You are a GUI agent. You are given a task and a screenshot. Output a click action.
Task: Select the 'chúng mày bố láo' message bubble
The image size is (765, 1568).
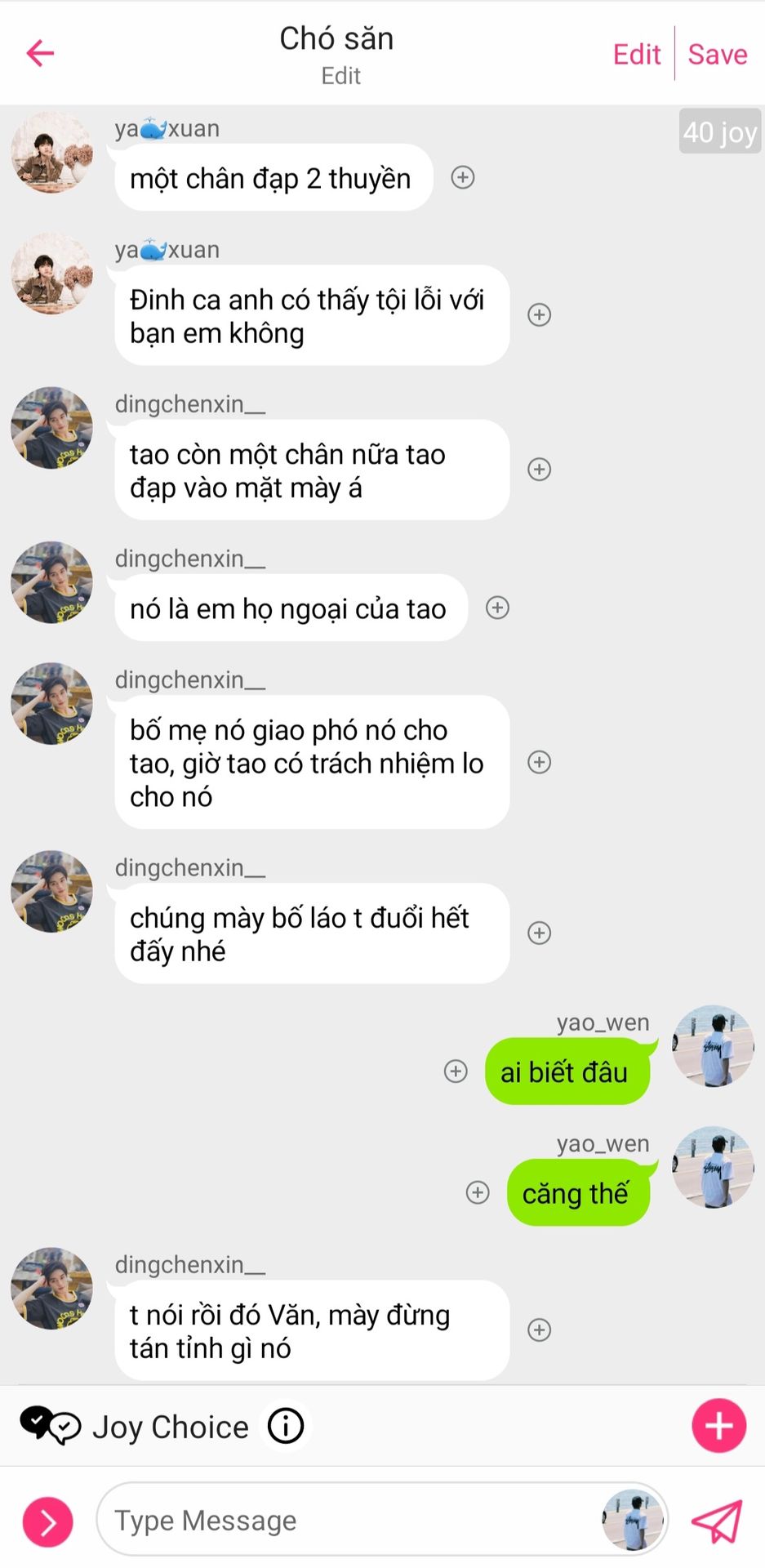pyautogui.click(x=312, y=933)
